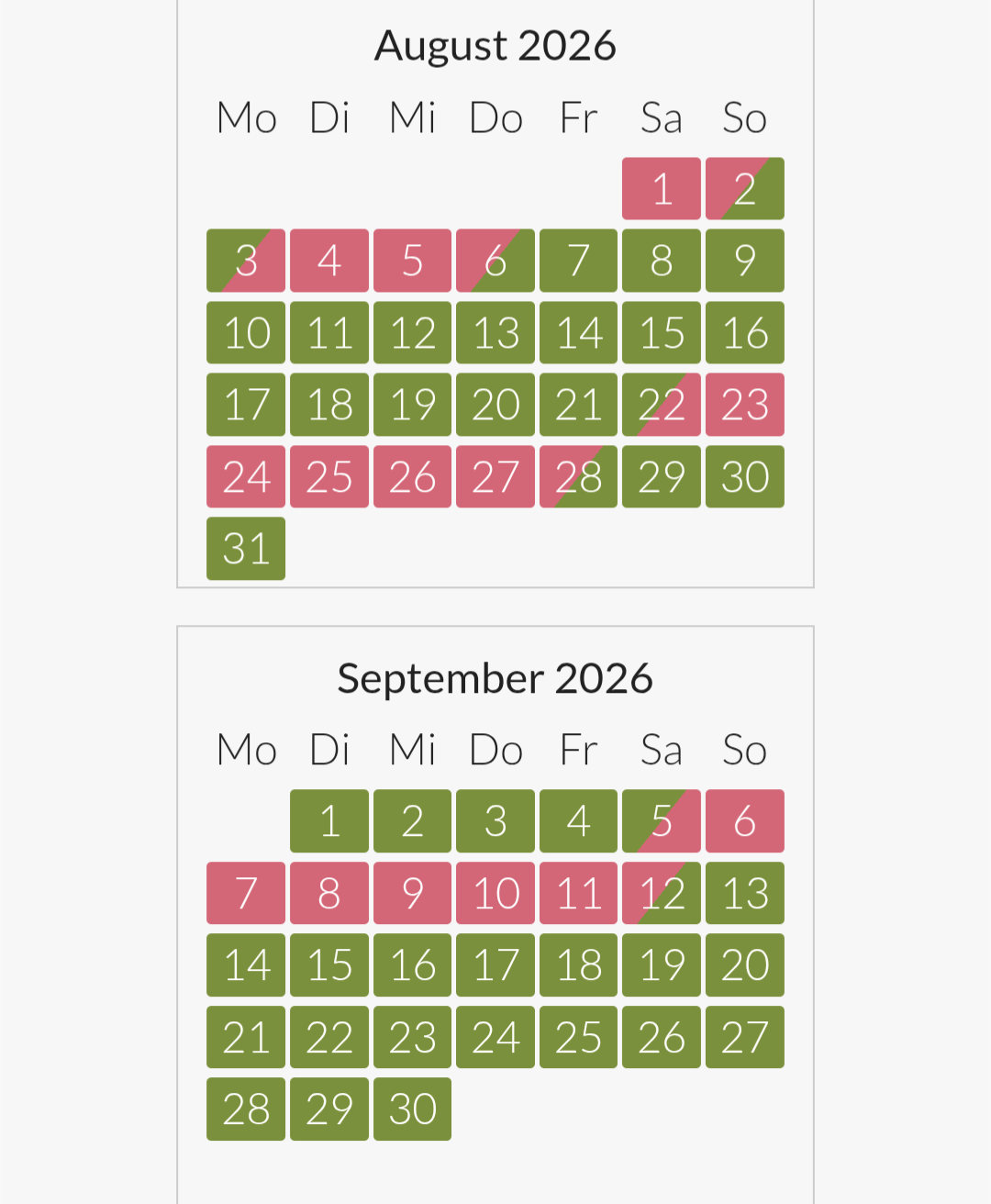991x1204 pixels.
Task: Pick September 1 as a date
Action: coord(329,820)
